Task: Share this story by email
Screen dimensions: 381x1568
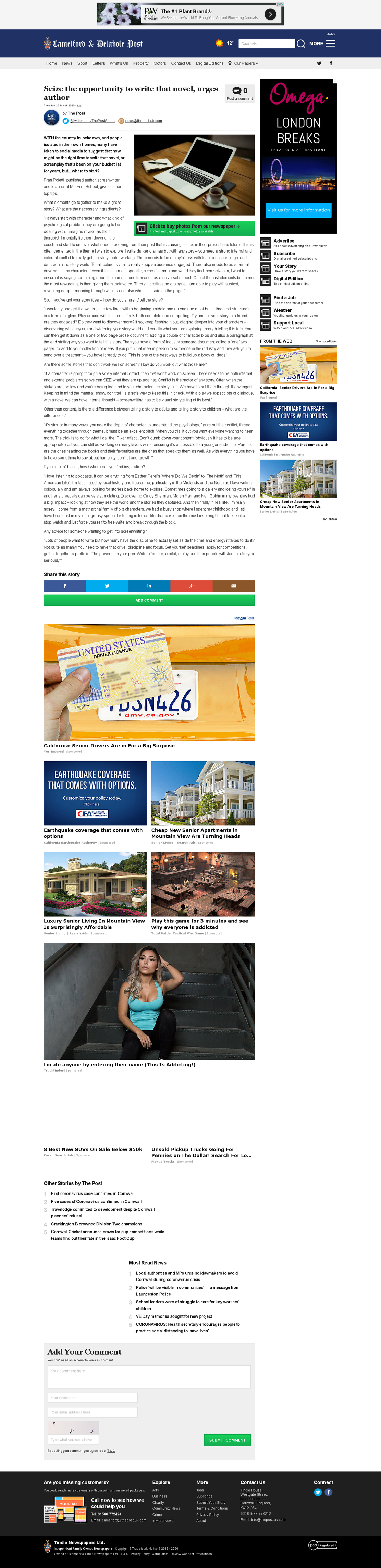Action: click(234, 586)
